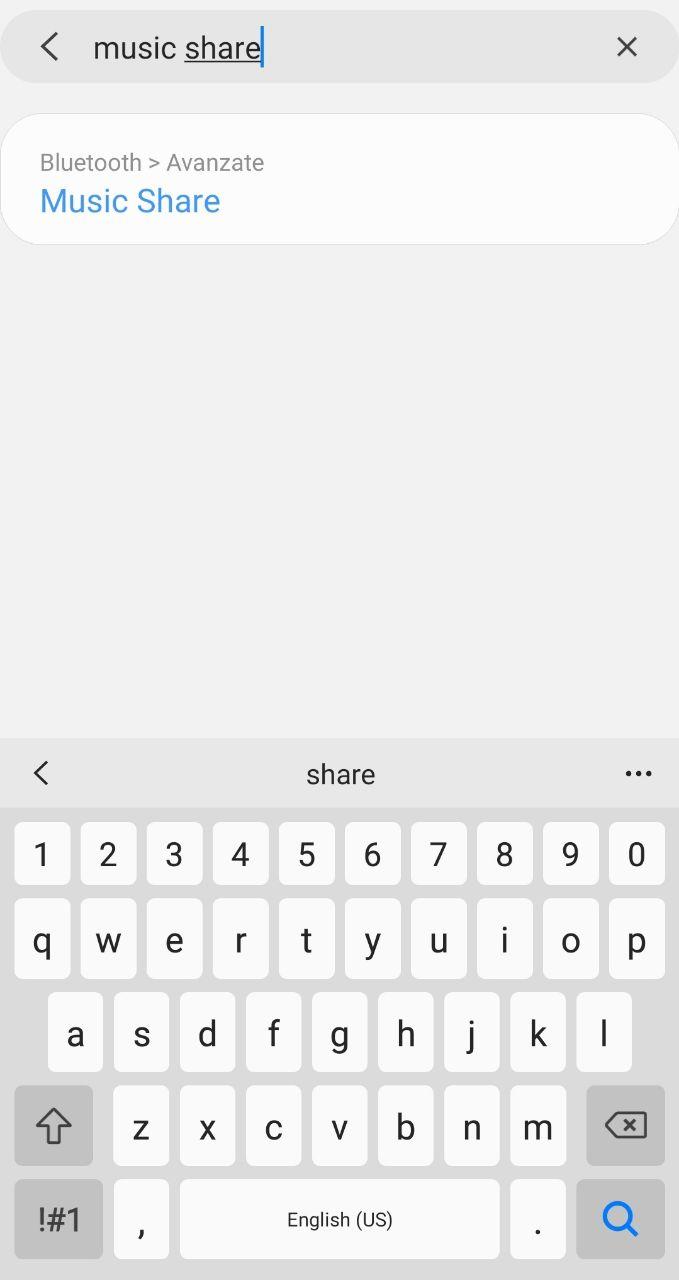The width and height of the screenshot is (679, 1280).
Task: Tap the keyboard's back arrow on the suggestion bar
Action: 41,773
